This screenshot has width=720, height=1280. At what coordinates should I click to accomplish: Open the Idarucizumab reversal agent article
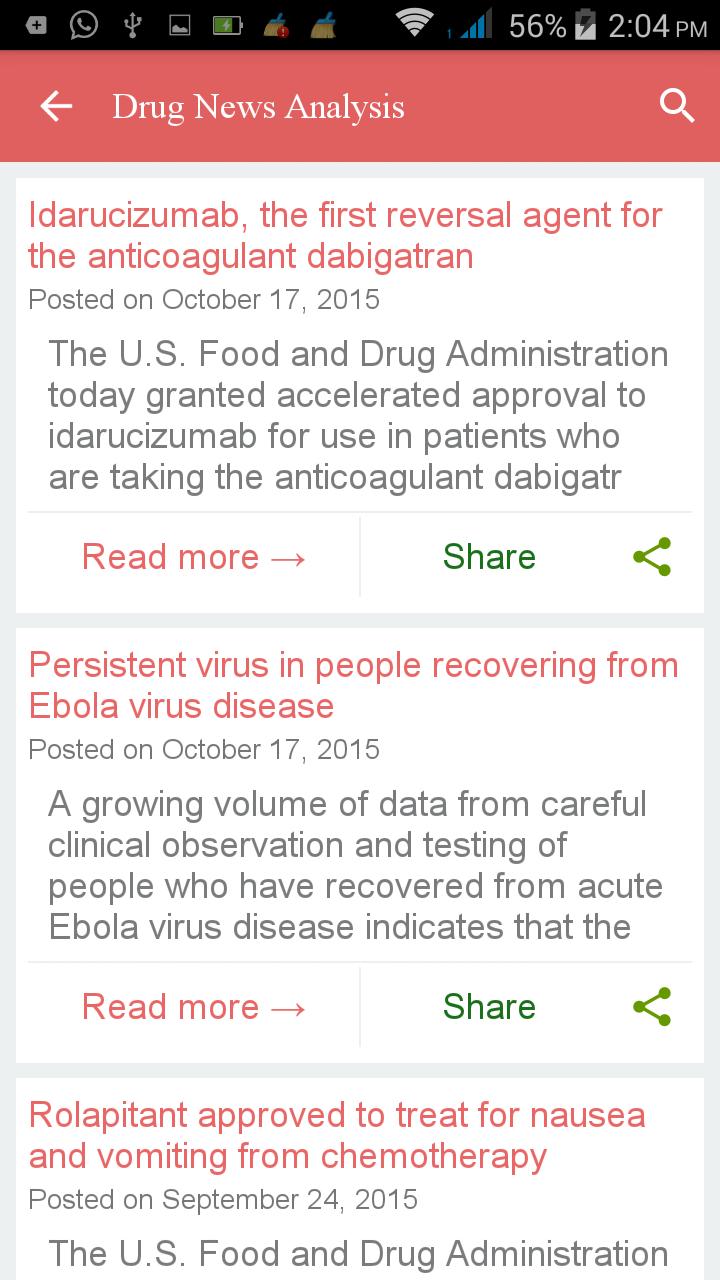[x=345, y=235]
